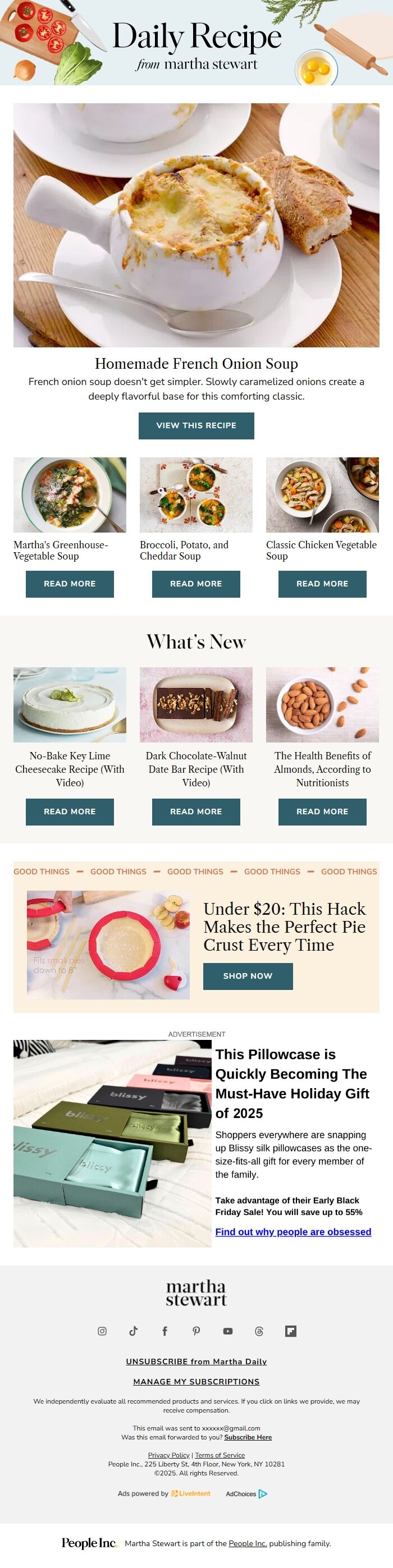393x1568 pixels.
Task: Open Martha Stewart's Instagram page
Action: tap(102, 1331)
